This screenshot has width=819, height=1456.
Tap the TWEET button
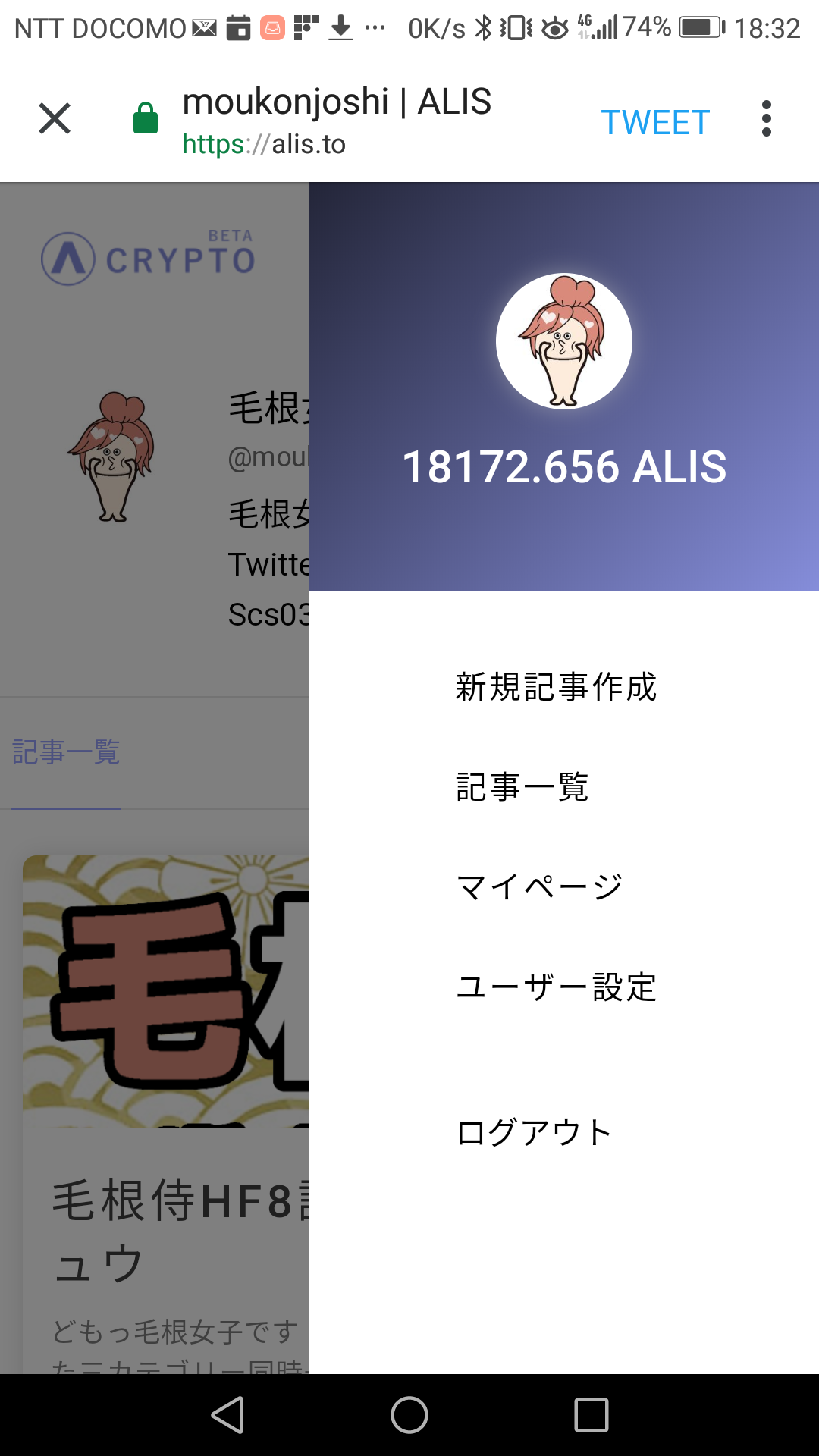[655, 122]
